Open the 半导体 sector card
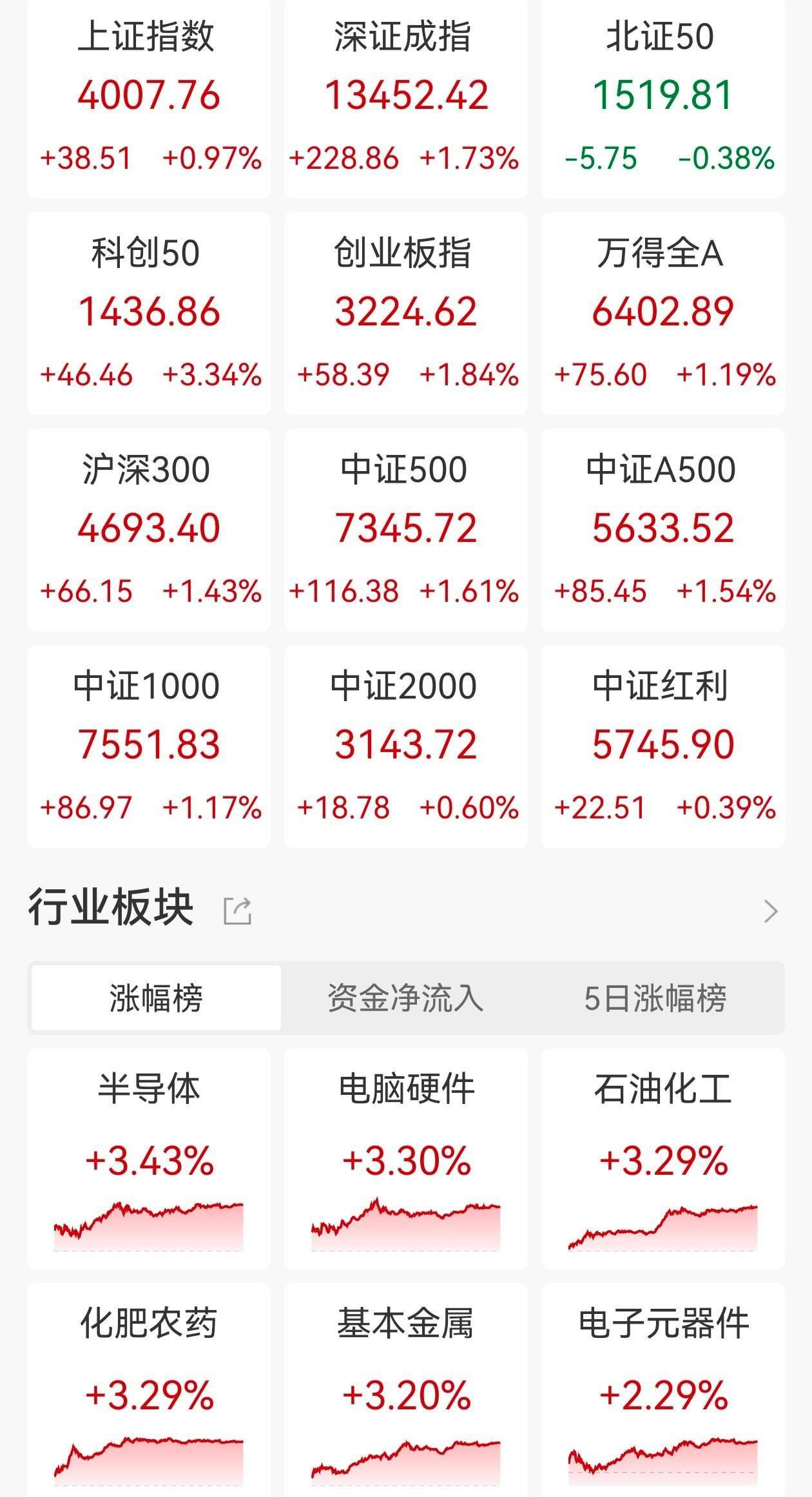812x1497 pixels. pos(149,1159)
